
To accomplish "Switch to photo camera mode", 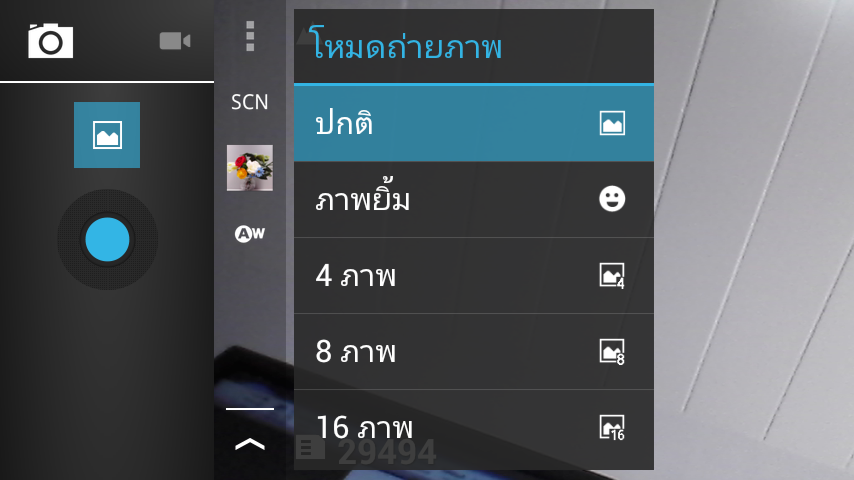I will [x=51, y=41].
